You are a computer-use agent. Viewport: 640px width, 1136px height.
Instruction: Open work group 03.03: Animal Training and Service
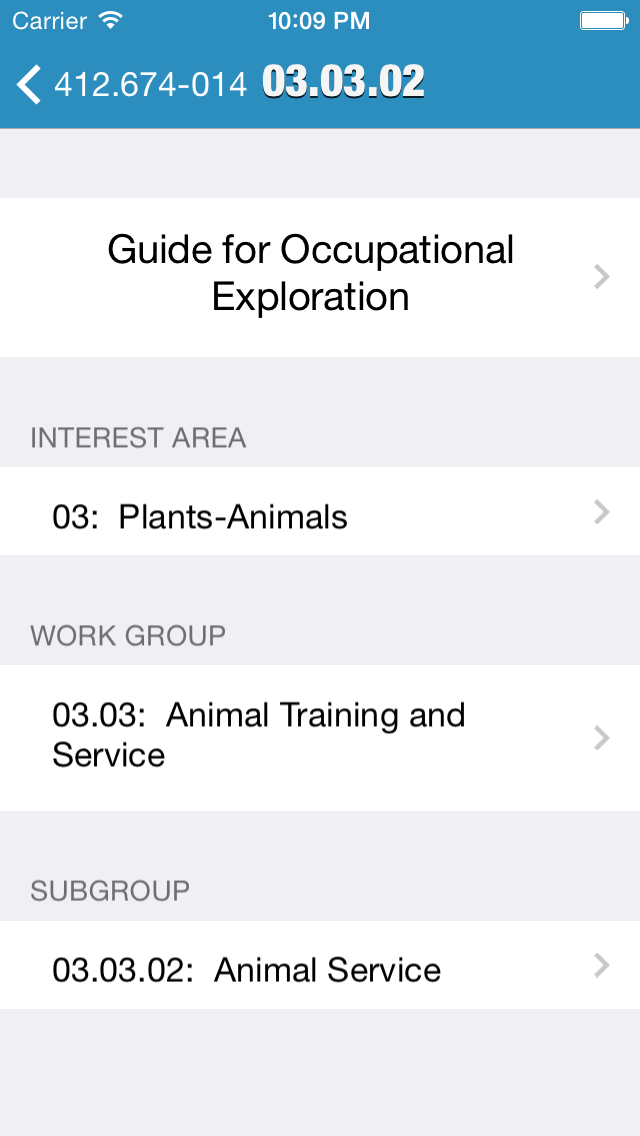tap(320, 736)
